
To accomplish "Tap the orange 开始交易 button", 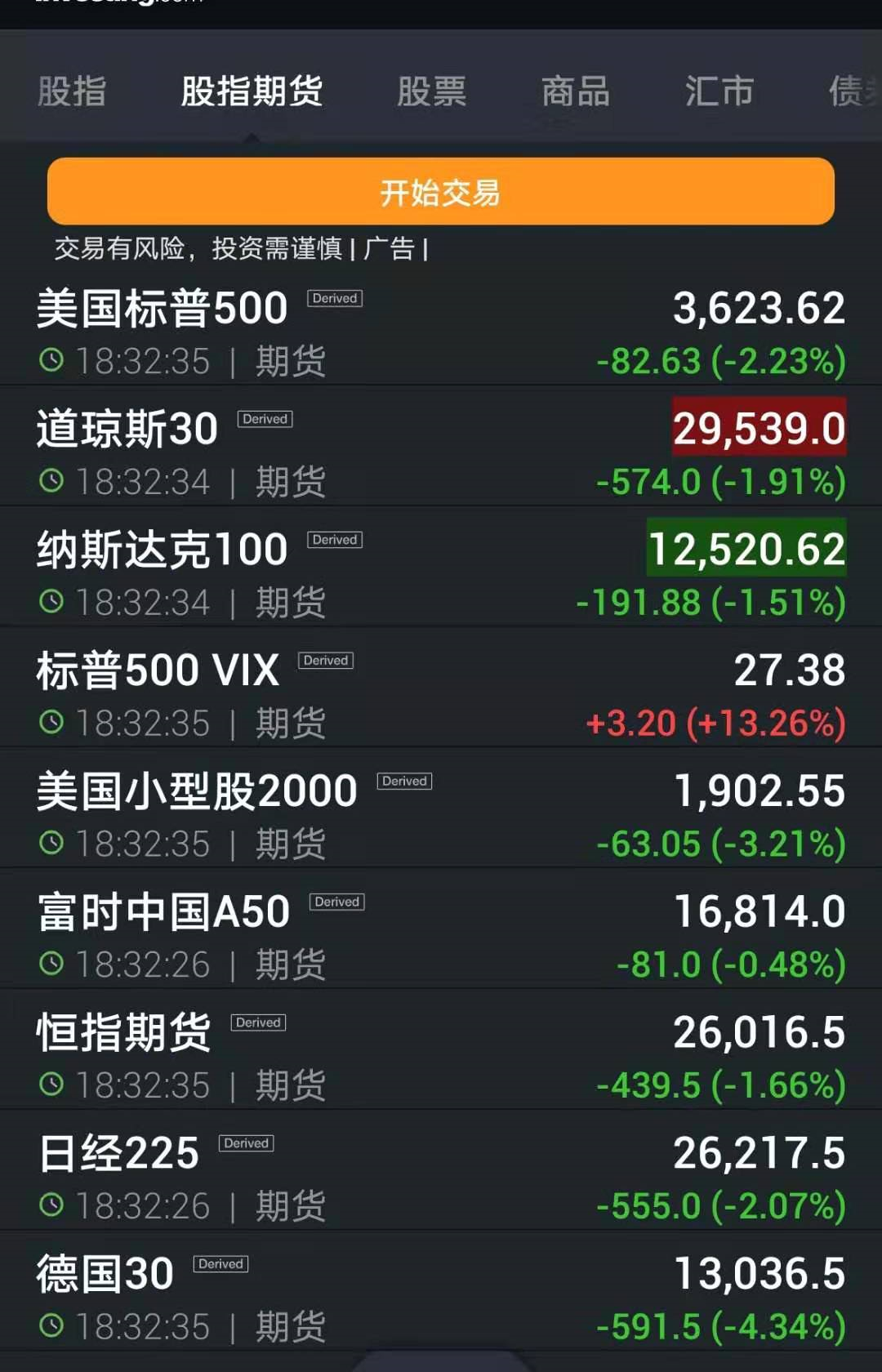I will click(x=441, y=191).
